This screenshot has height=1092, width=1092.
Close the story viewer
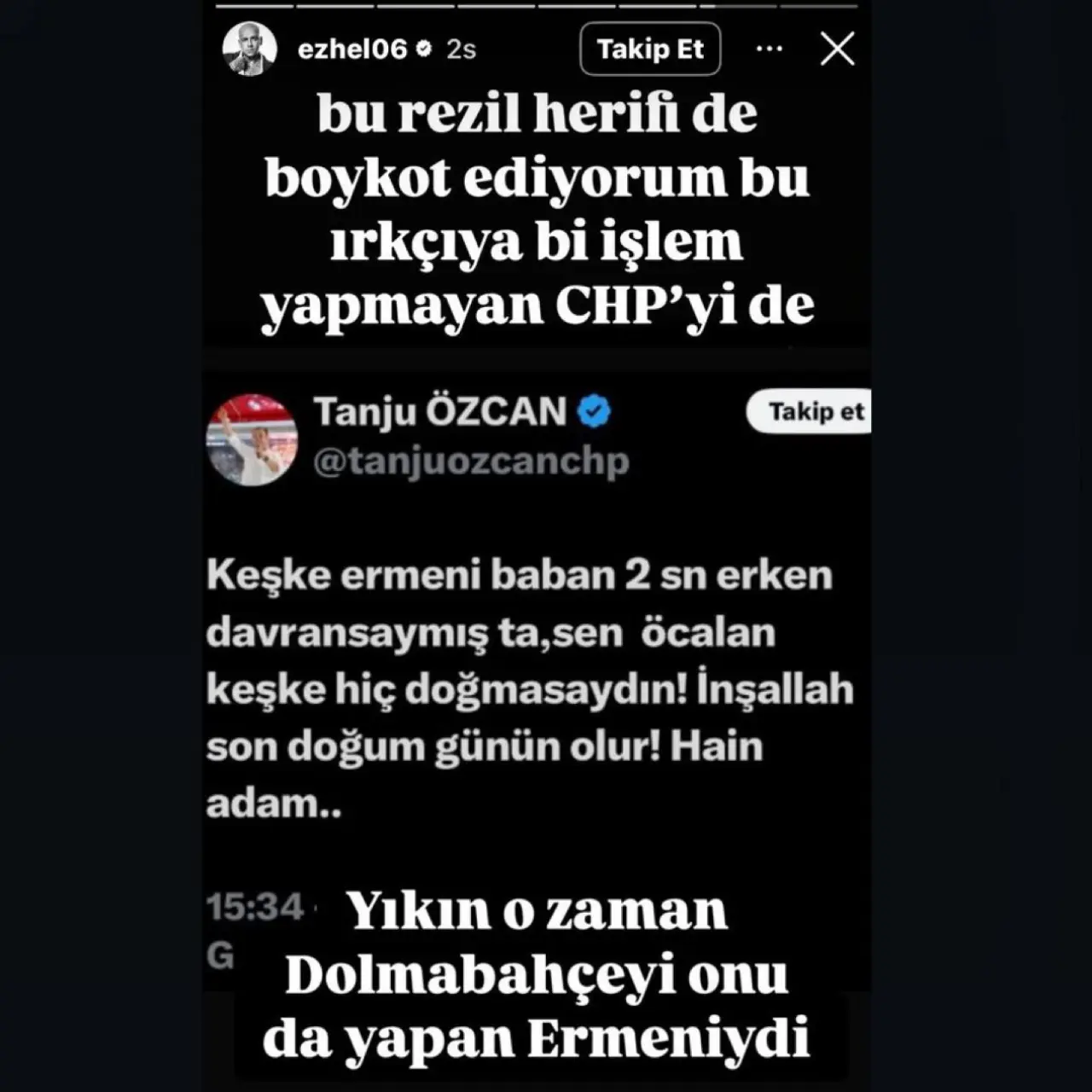click(x=837, y=49)
